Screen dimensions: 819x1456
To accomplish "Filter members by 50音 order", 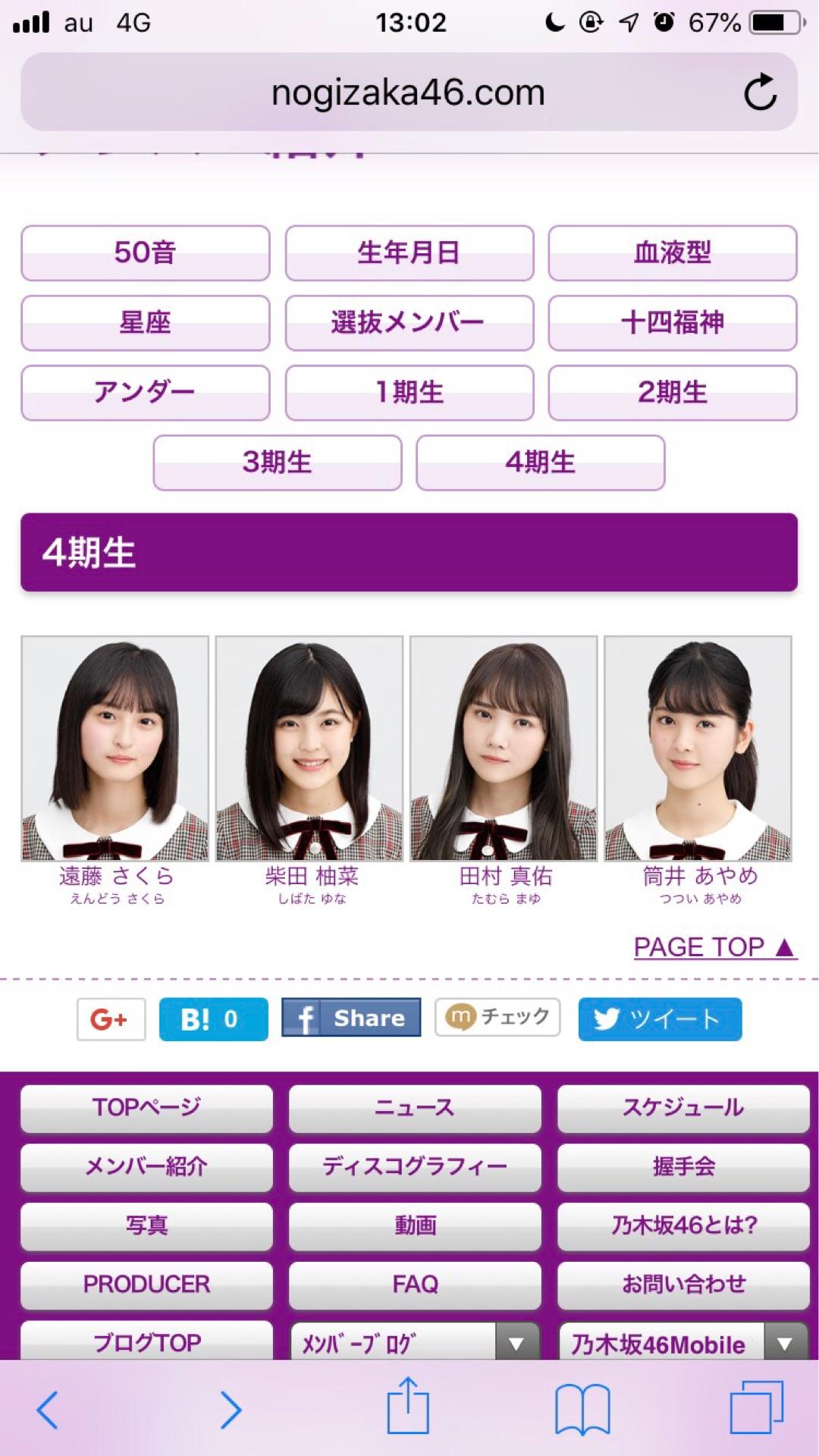I will pos(145,253).
